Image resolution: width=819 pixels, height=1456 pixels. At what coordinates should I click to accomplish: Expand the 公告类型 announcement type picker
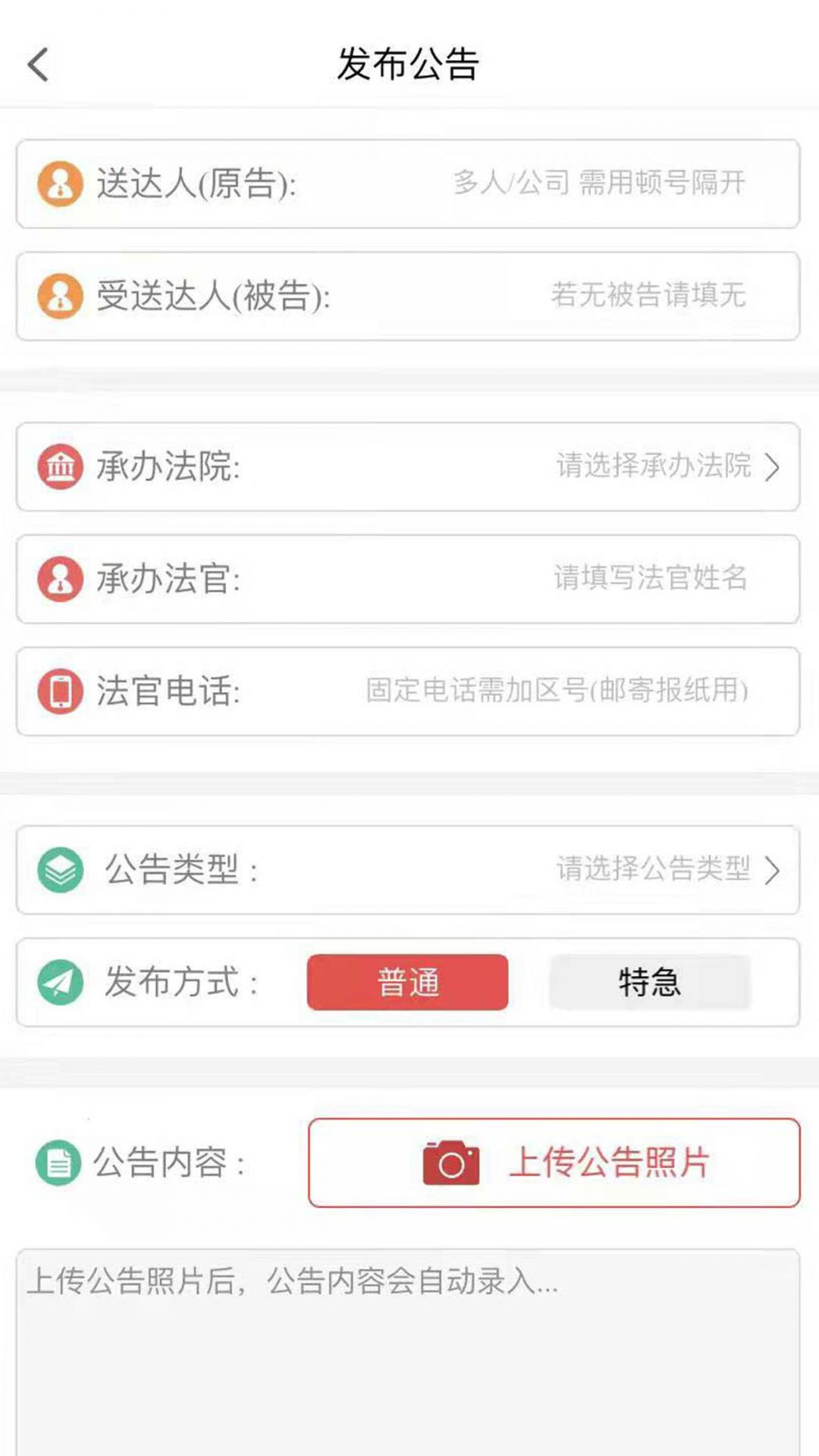(771, 870)
